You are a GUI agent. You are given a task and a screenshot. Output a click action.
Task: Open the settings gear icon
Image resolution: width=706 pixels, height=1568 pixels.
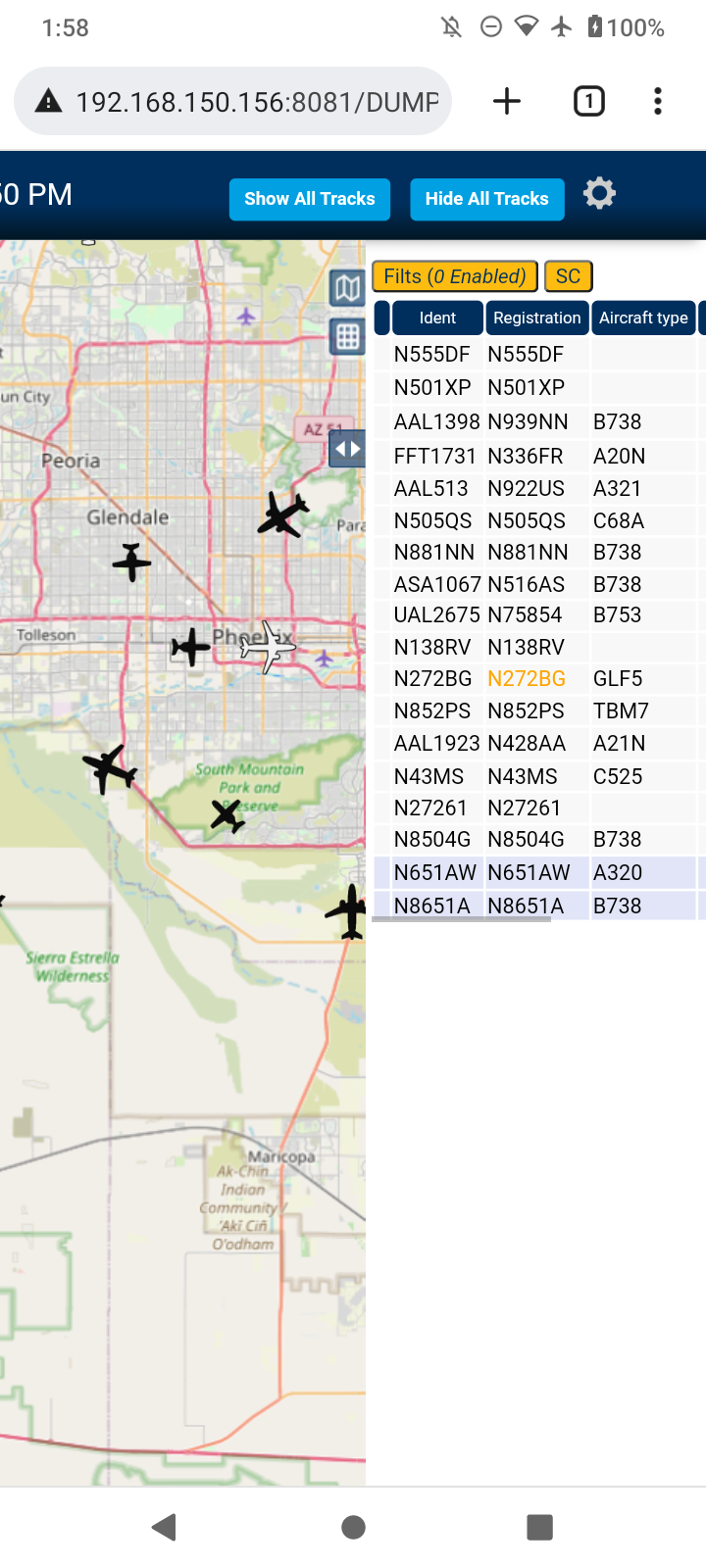pos(599,193)
